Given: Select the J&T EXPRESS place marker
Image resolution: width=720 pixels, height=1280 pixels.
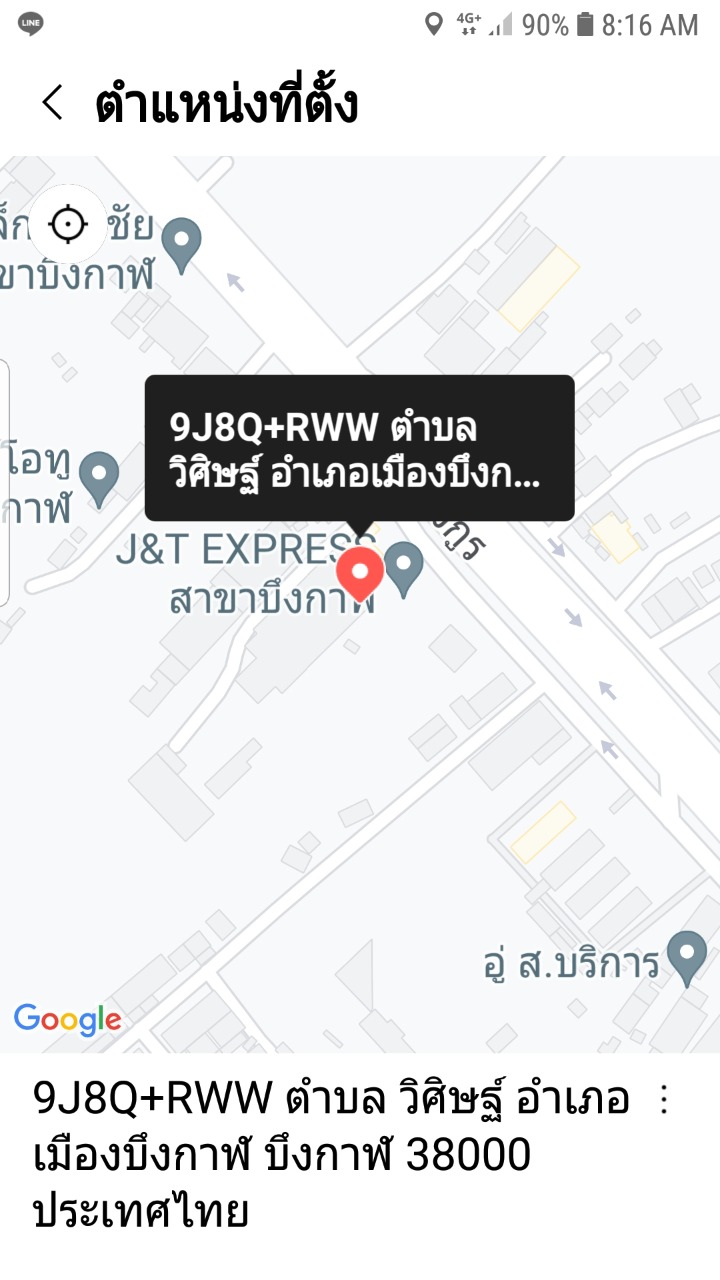Looking at the screenshot, I should pos(404,567).
